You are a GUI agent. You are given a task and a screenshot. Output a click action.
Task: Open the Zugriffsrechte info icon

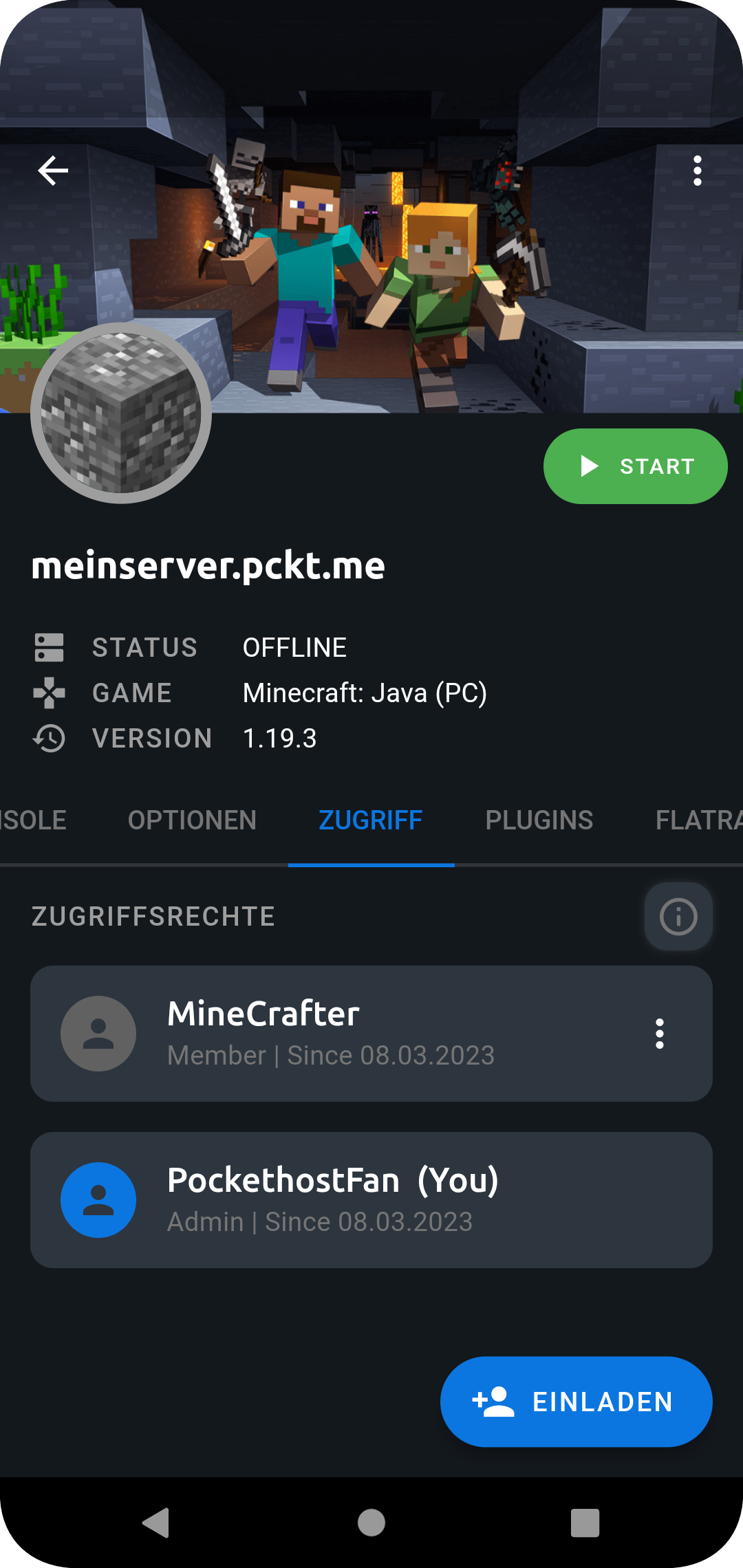[x=678, y=917]
